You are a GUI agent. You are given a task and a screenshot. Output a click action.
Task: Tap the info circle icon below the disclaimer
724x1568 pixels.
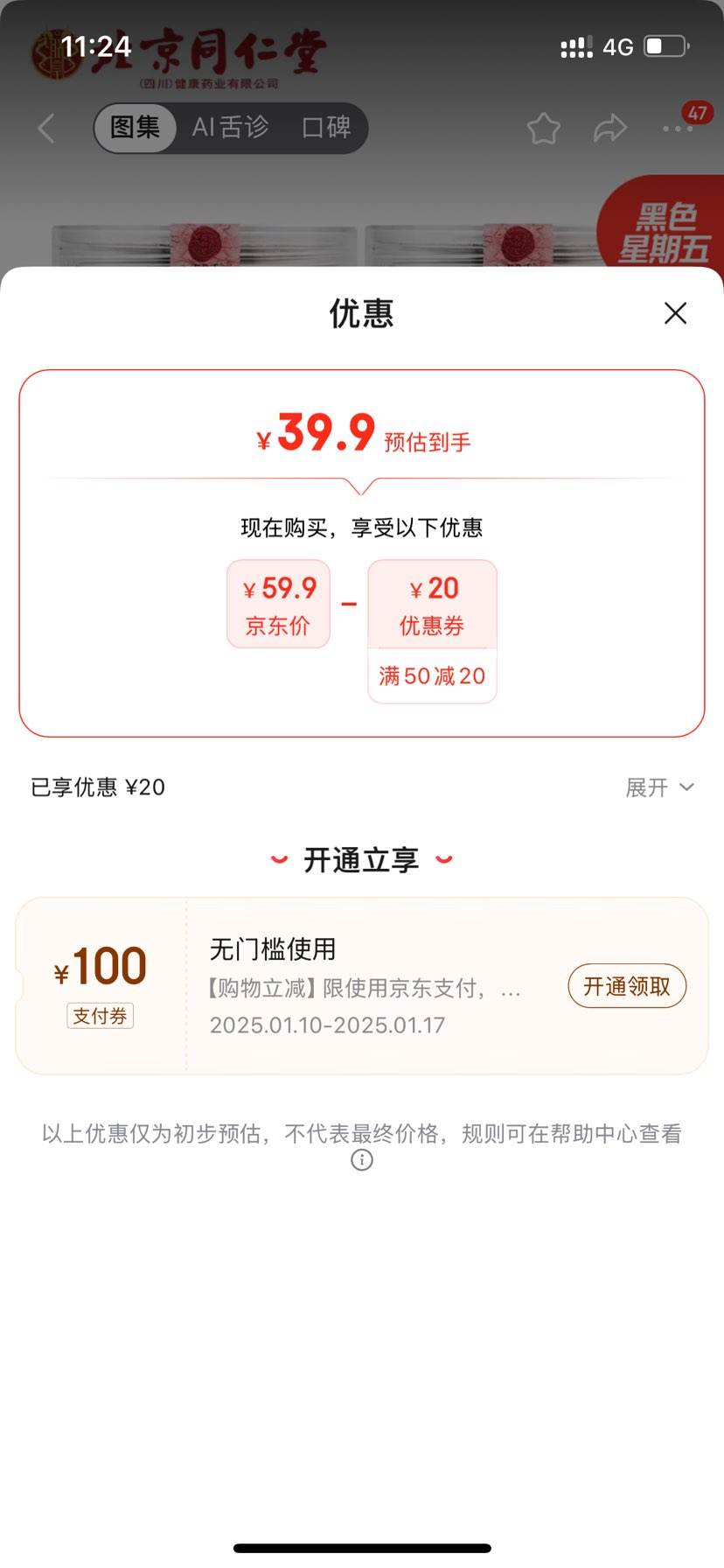pos(361,1159)
